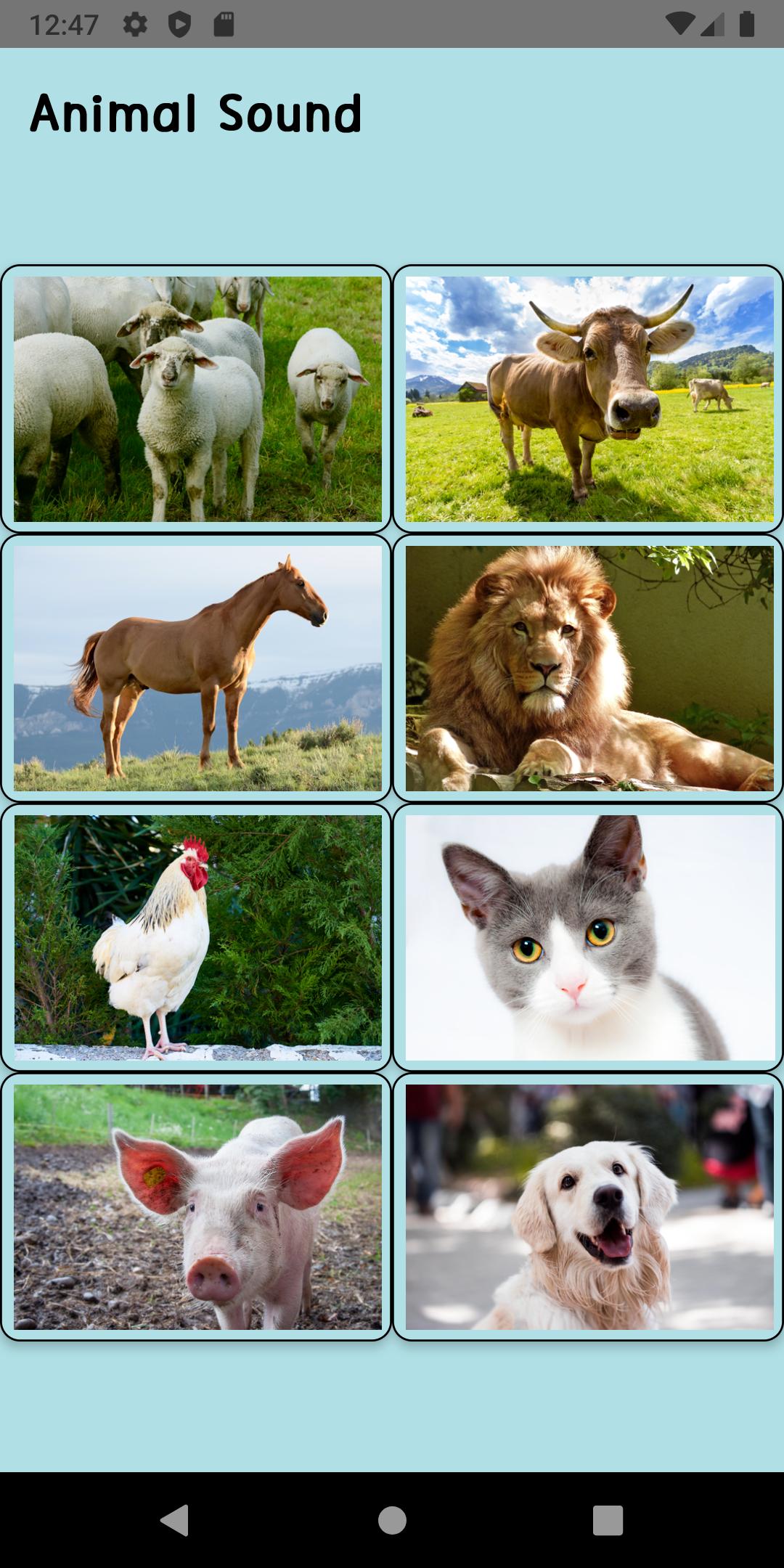
Task: Tap the clock showing 12:47
Action: (65, 23)
